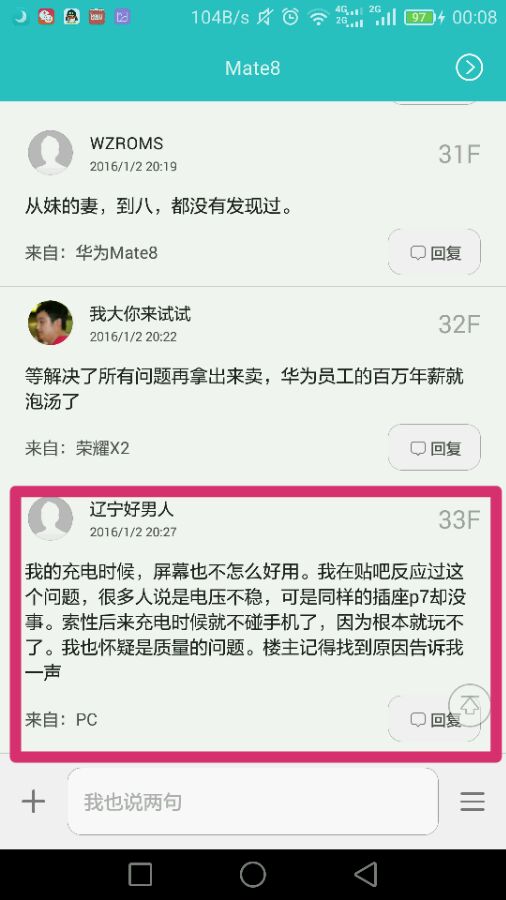
Task: Open 辽宁好男人's profile avatar
Action: [x=50, y=518]
